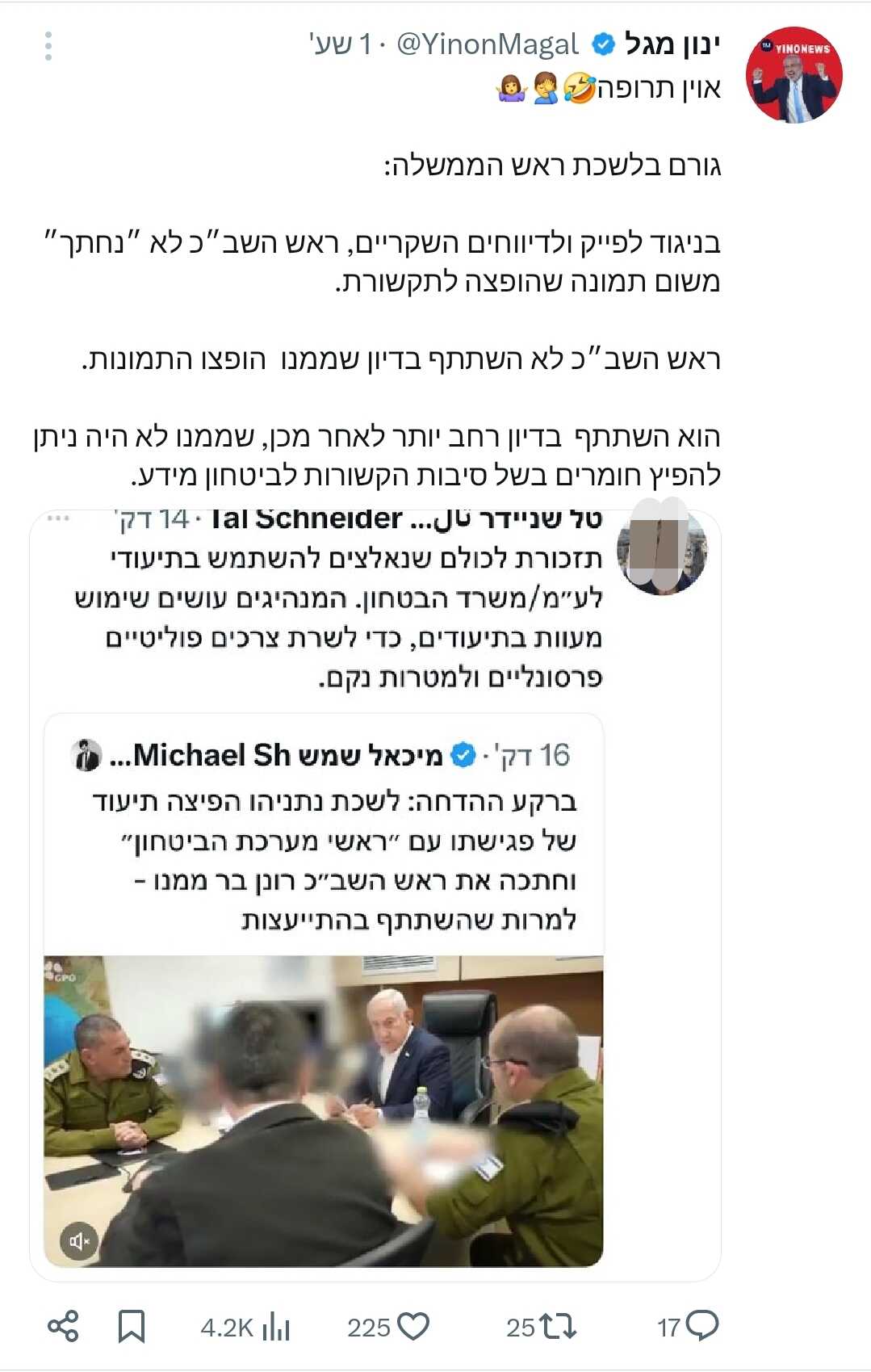Open the tweet's three-dot overflow menu

(48, 46)
